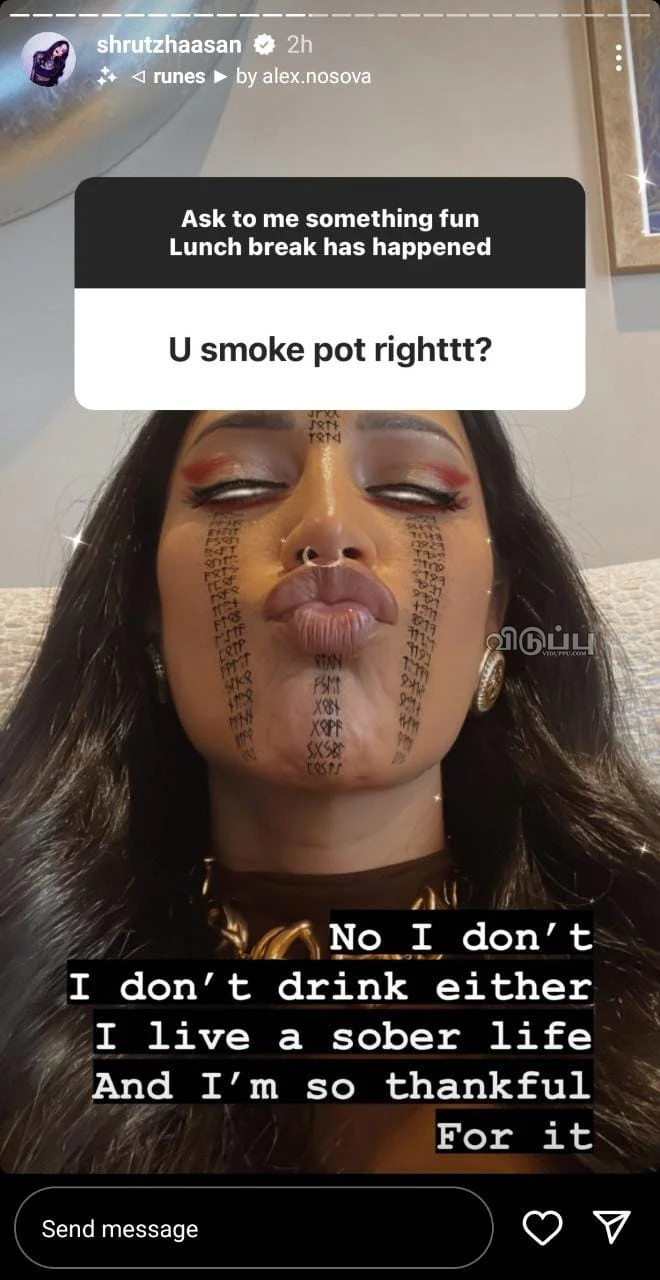This screenshot has width=660, height=1280.
Task: Share the story via paper plane icon
Action: pyautogui.click(x=611, y=1227)
